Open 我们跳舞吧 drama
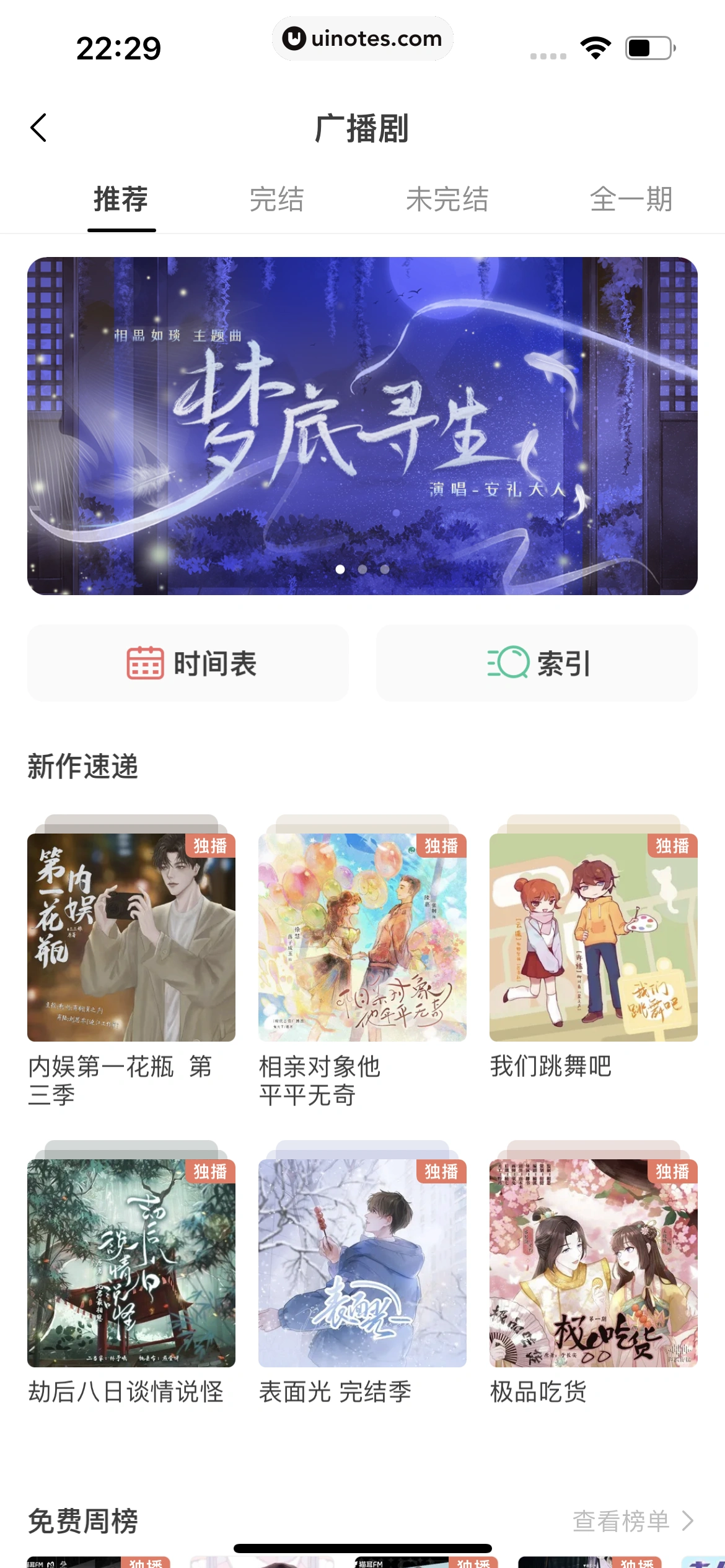 pos(594,938)
